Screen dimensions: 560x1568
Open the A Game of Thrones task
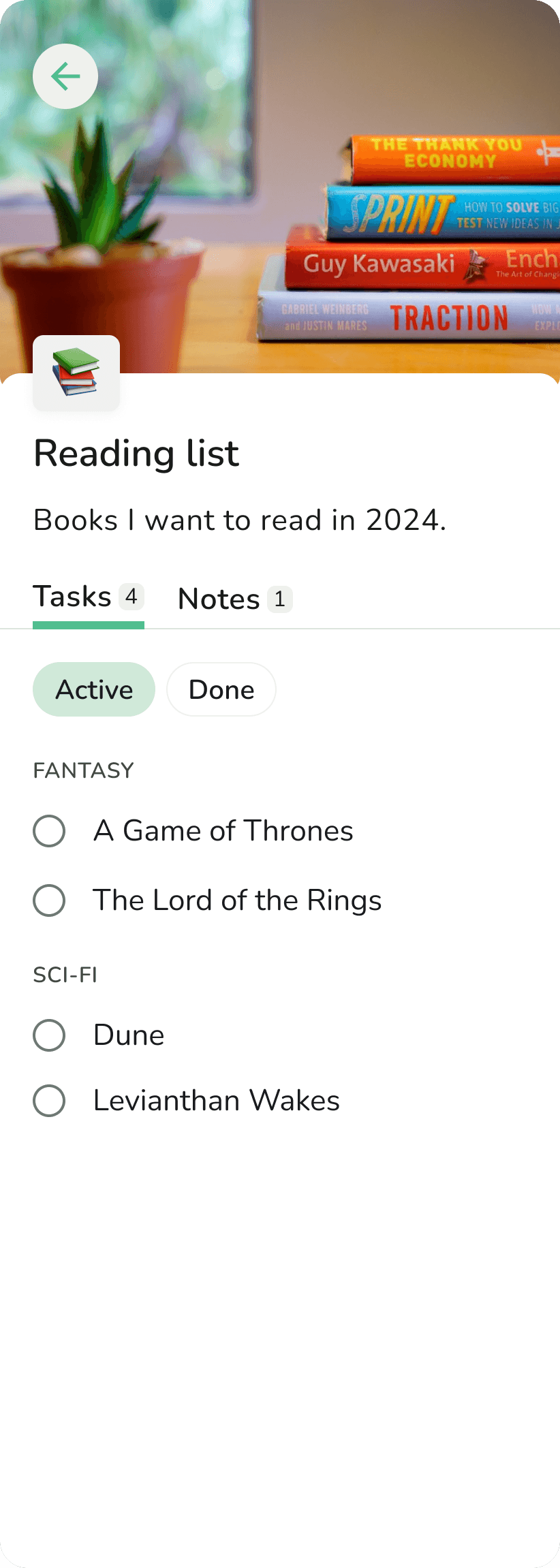[x=223, y=831]
